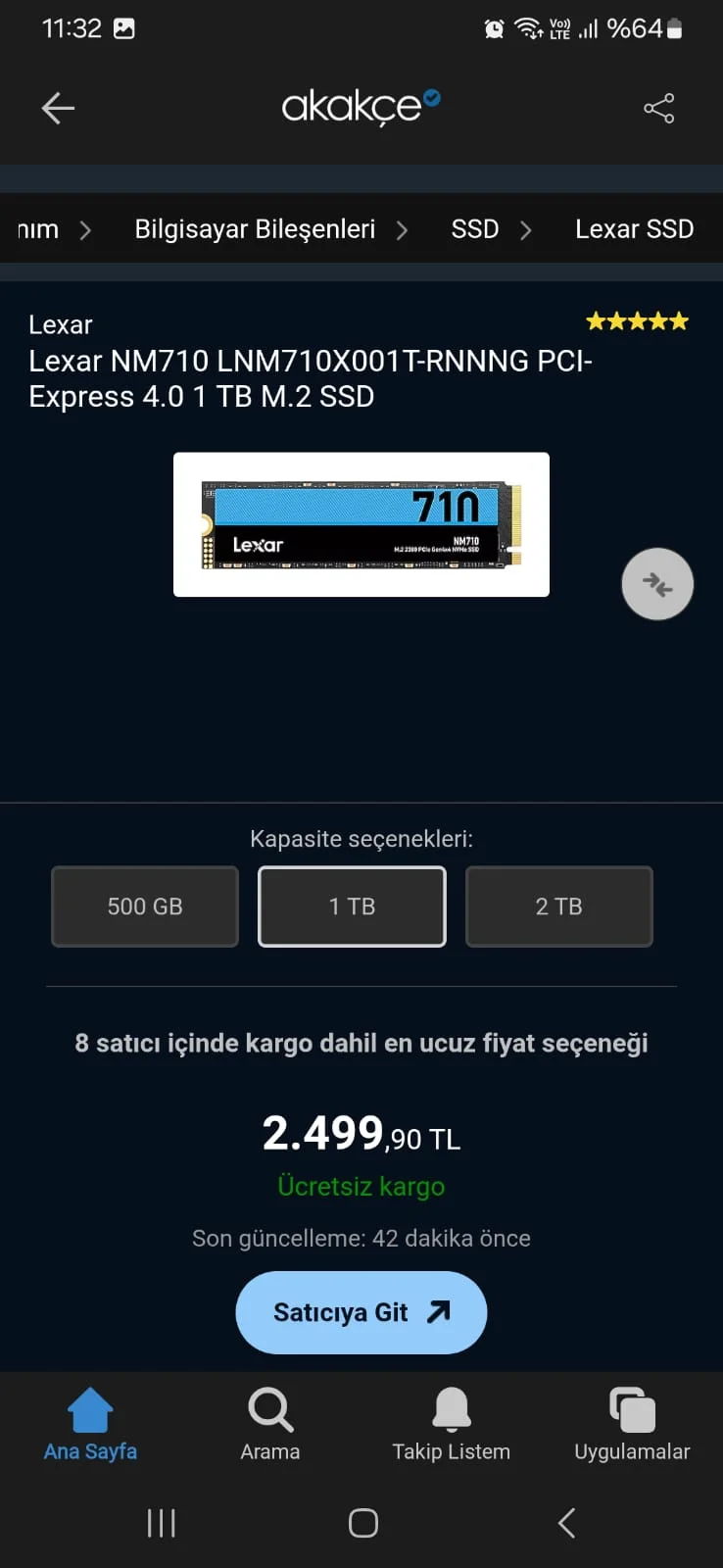The image size is (723, 1568).
Task: View the Lexar NM710 product image
Action: pyautogui.click(x=361, y=524)
